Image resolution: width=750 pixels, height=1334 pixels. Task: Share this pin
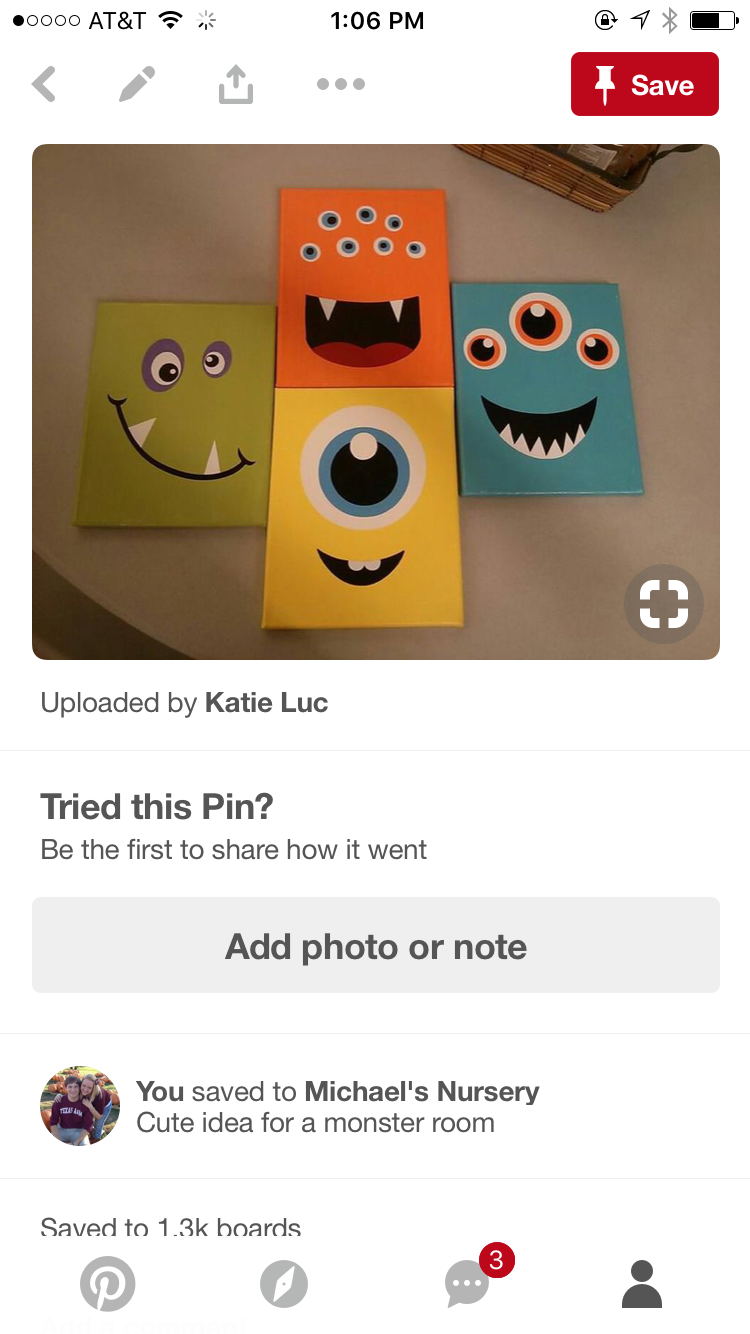tap(236, 85)
